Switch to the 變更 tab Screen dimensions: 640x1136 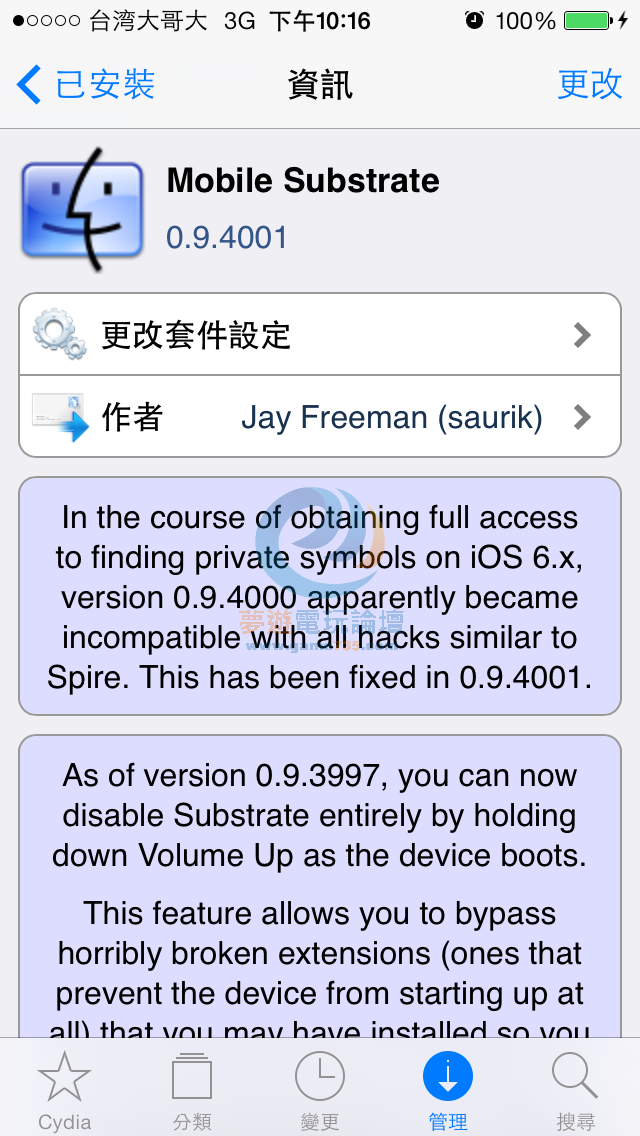pos(320,1088)
